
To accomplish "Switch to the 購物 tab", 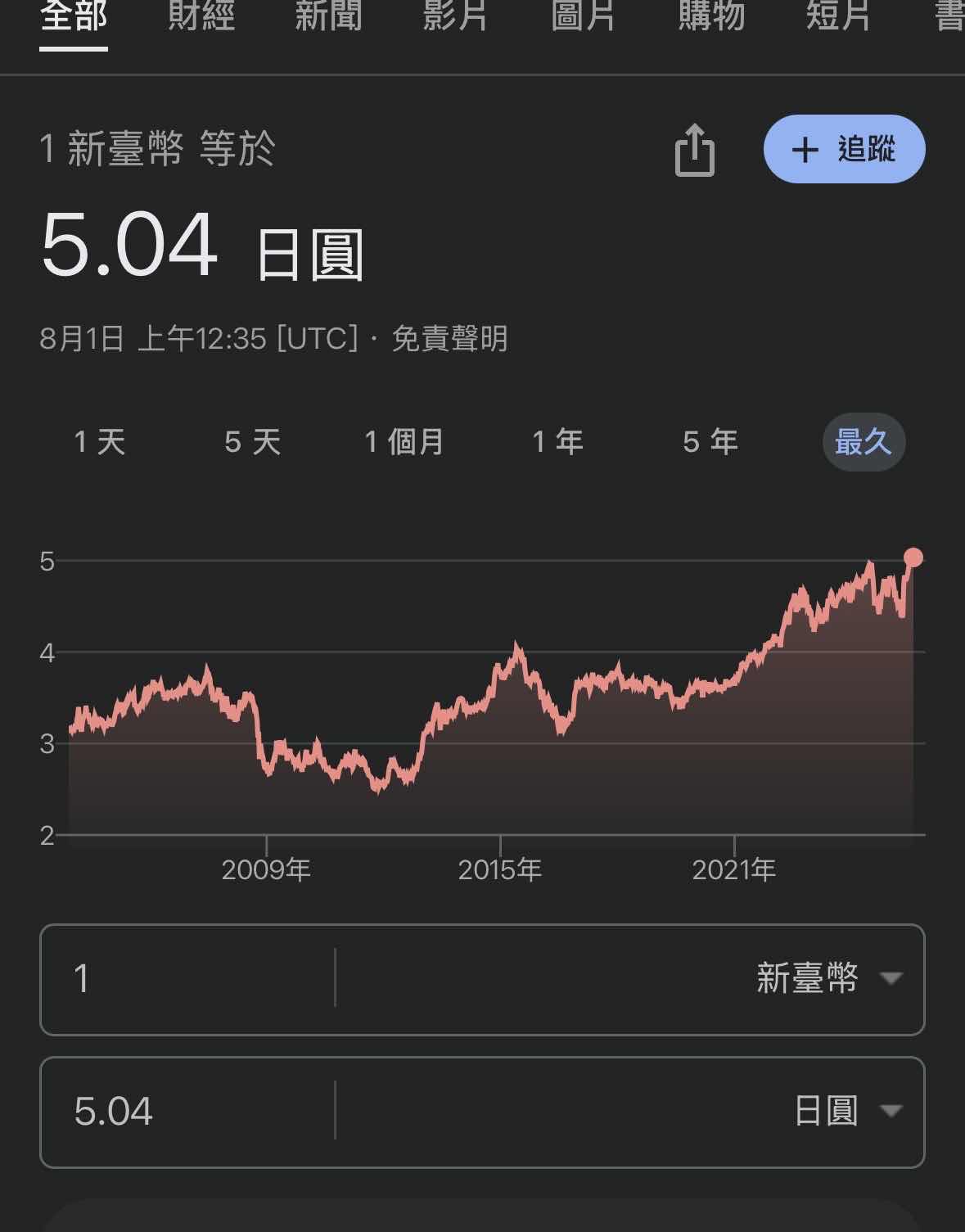I will pos(711,16).
